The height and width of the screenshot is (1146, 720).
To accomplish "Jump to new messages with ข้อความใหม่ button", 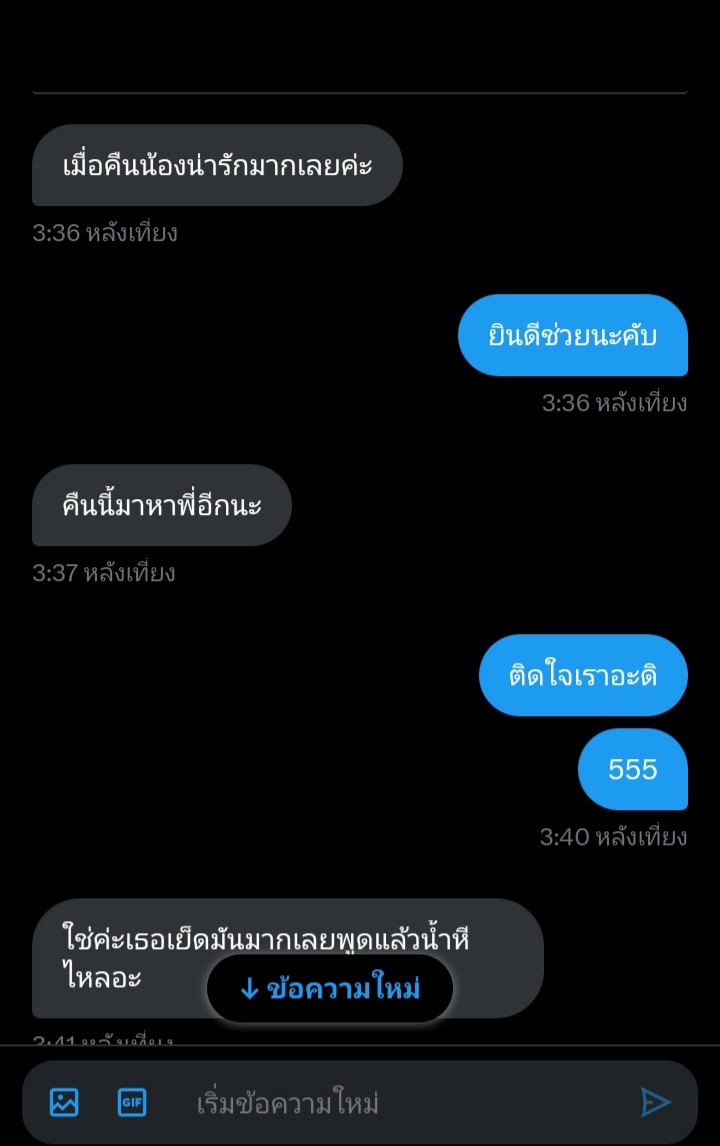I will (330, 988).
